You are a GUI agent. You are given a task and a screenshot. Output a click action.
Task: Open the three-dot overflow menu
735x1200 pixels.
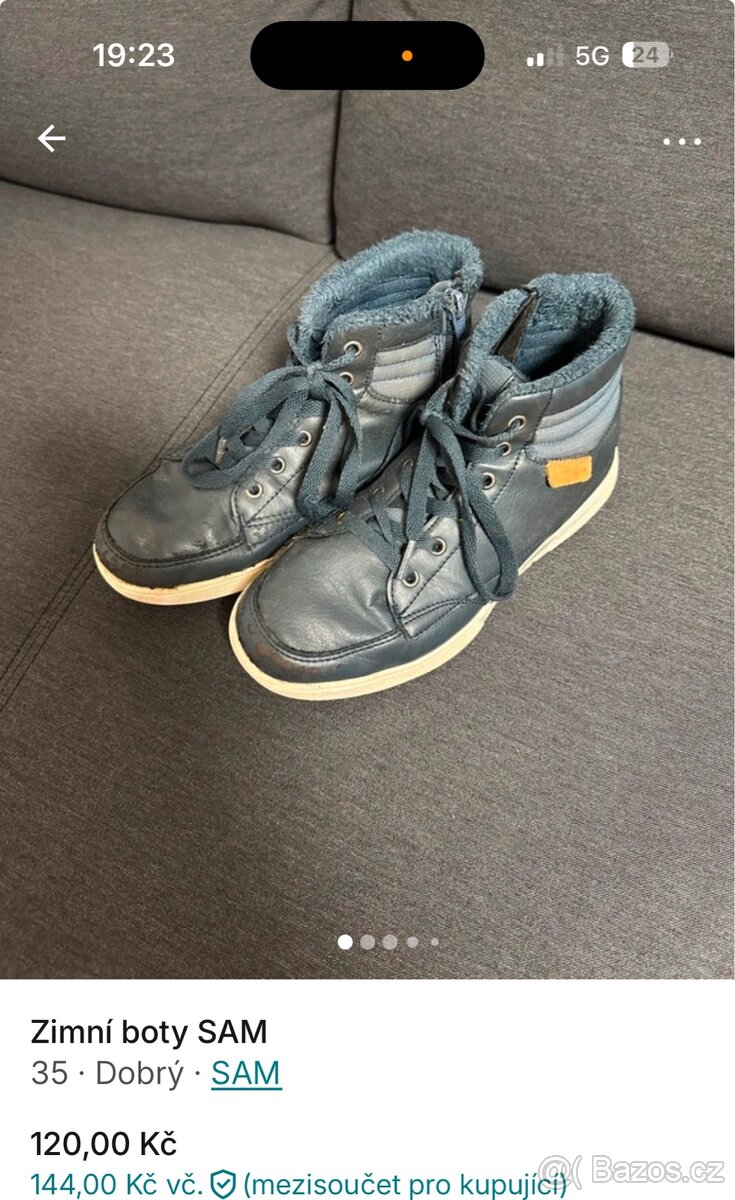(682, 142)
